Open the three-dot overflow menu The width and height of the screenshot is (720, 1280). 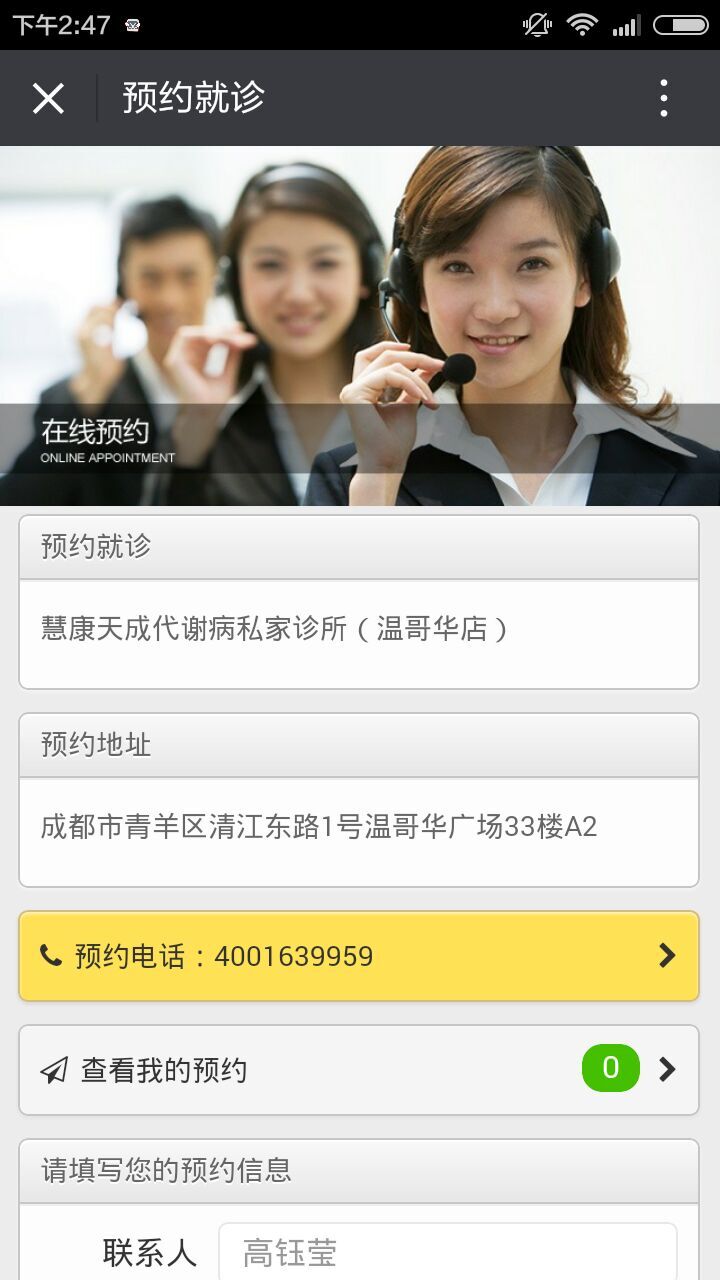coord(664,98)
